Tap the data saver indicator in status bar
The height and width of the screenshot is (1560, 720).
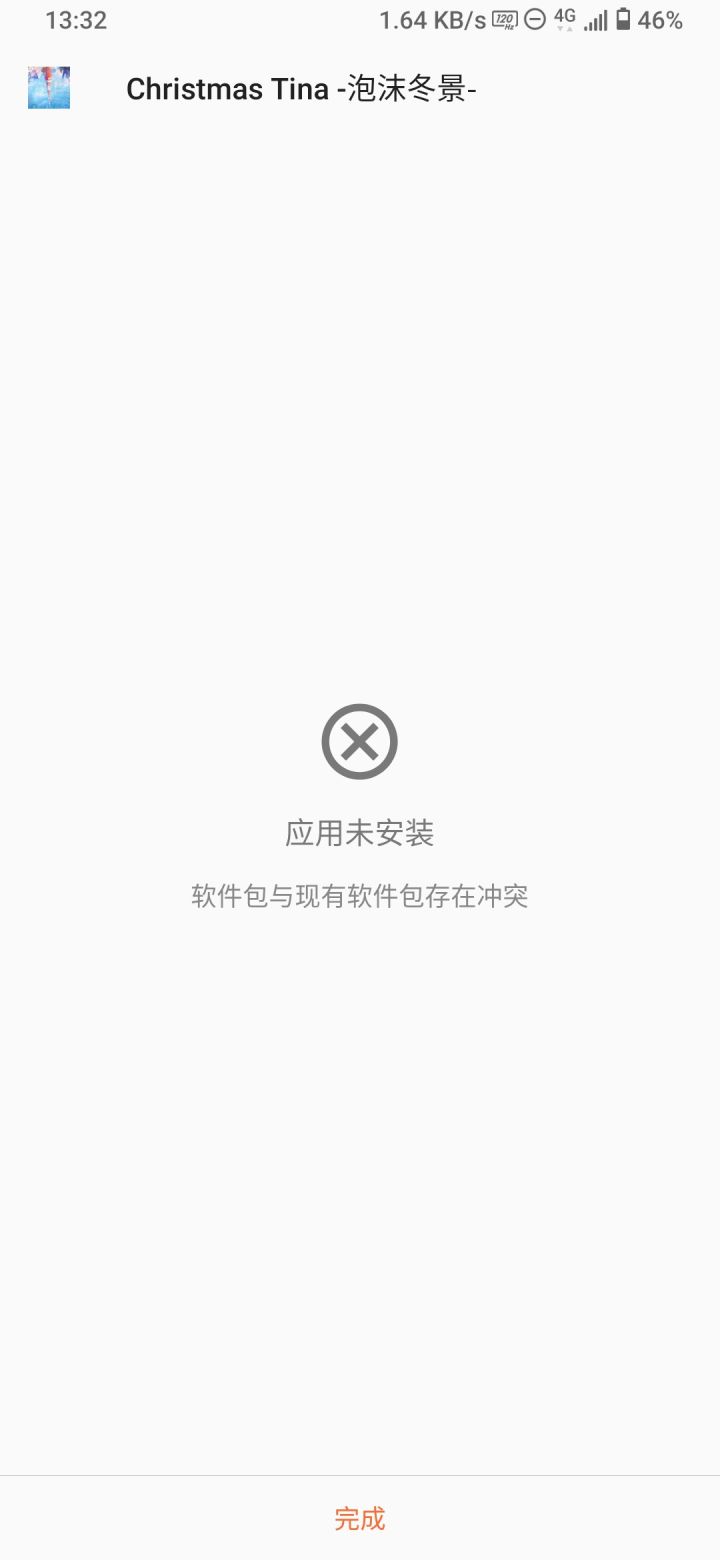536,19
